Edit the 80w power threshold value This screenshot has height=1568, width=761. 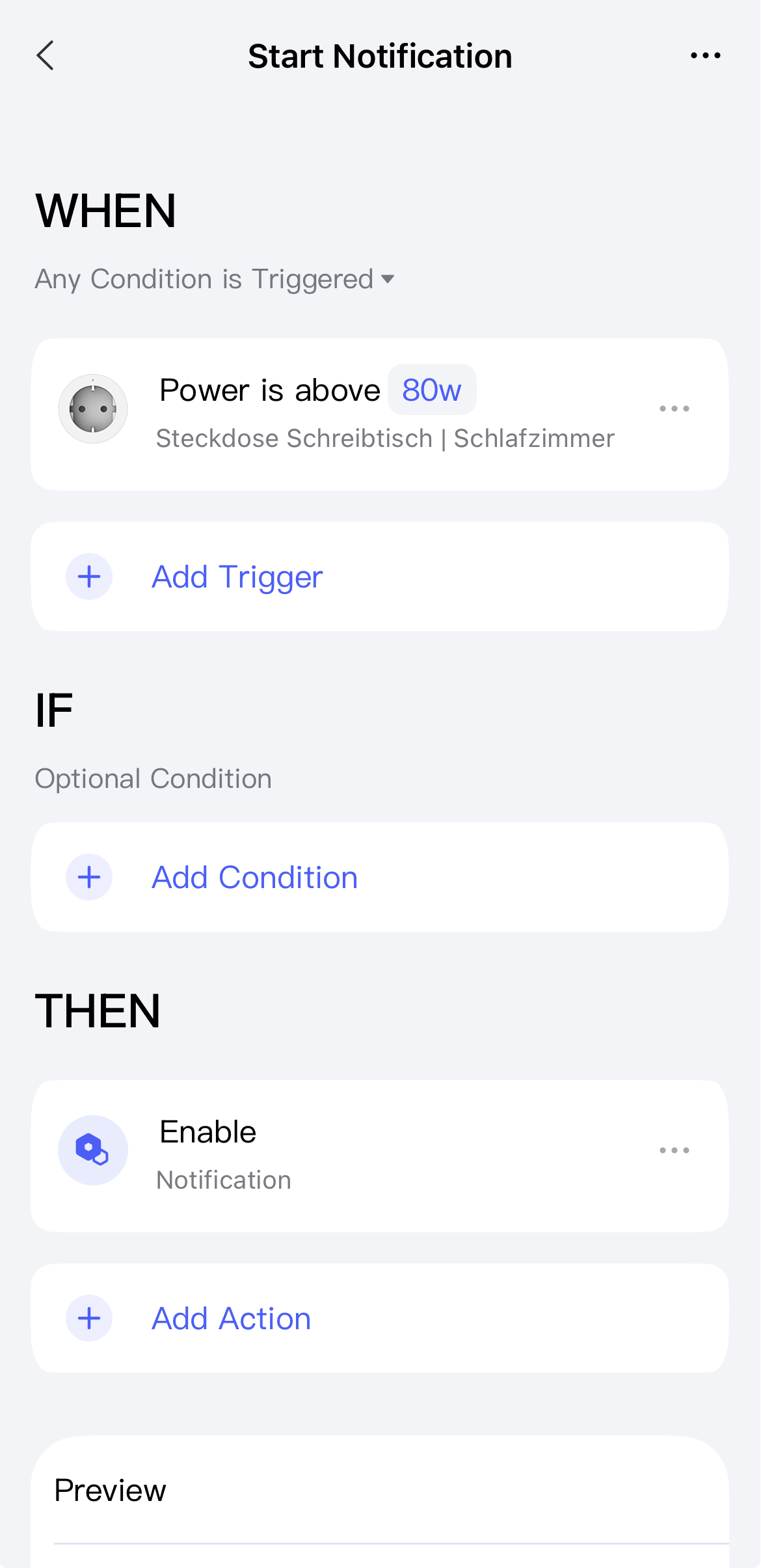coord(432,390)
